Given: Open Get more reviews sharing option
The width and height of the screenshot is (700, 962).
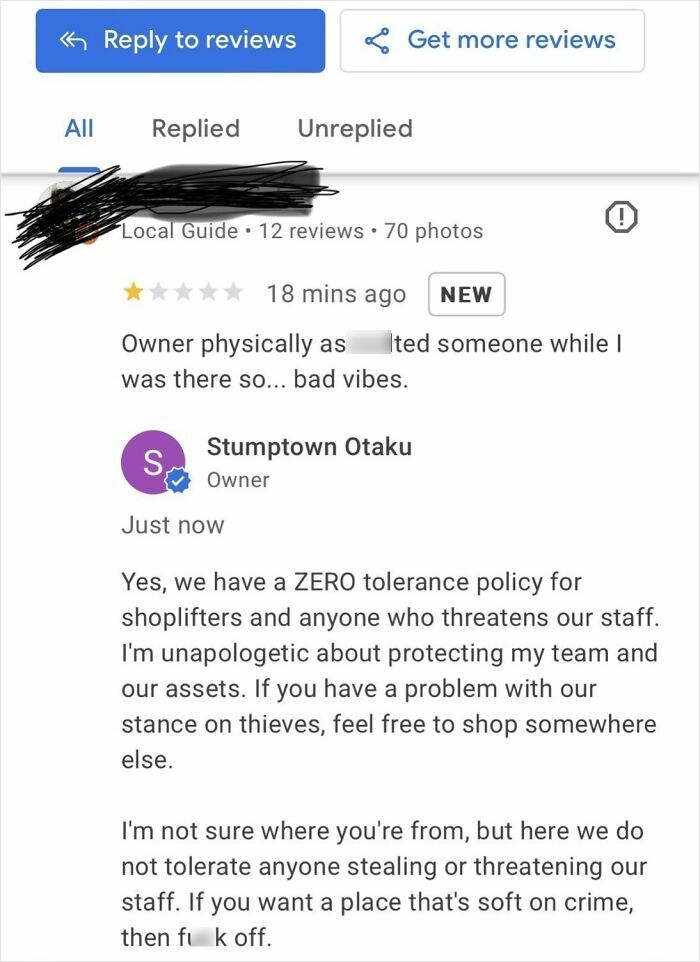Looking at the screenshot, I should [x=492, y=41].
